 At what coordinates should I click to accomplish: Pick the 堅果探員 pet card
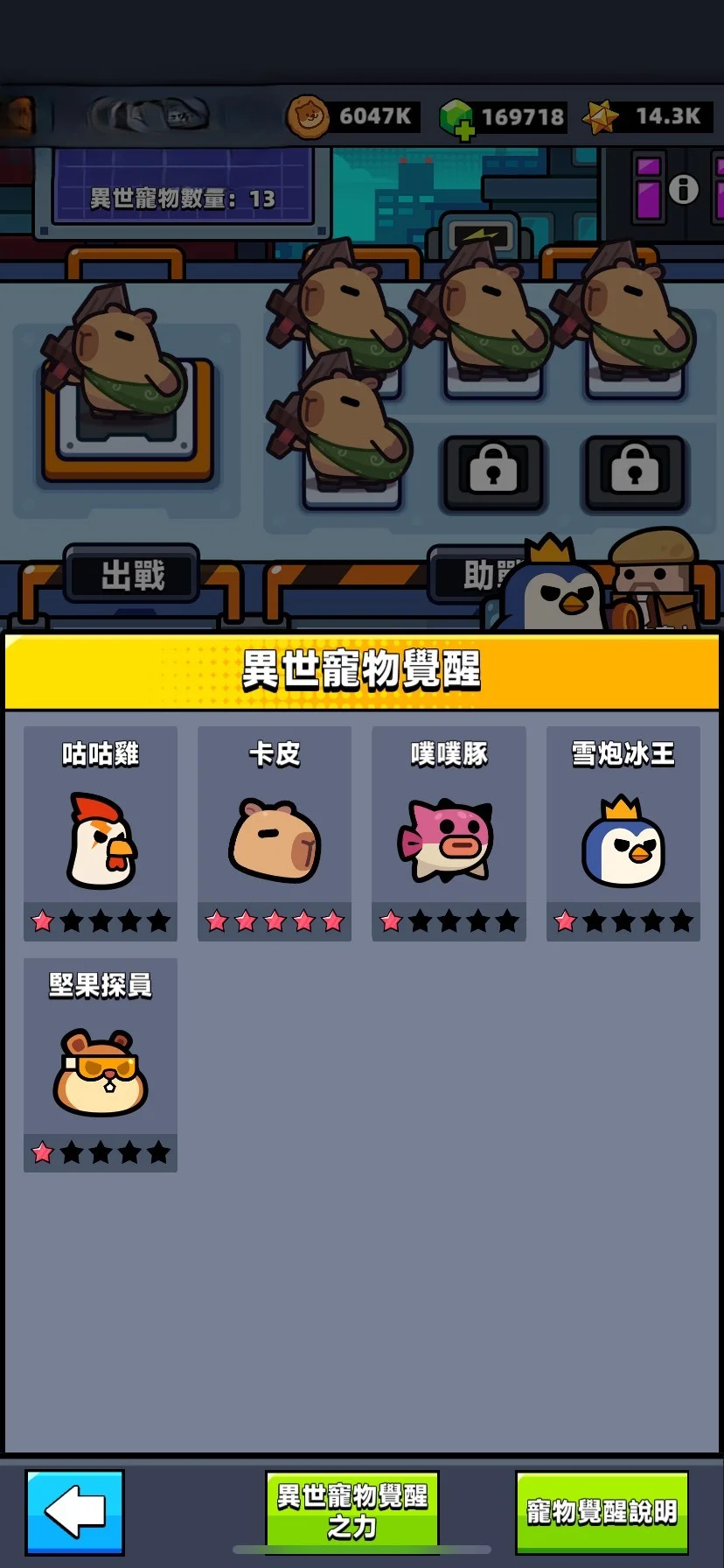pyautogui.click(x=101, y=1064)
